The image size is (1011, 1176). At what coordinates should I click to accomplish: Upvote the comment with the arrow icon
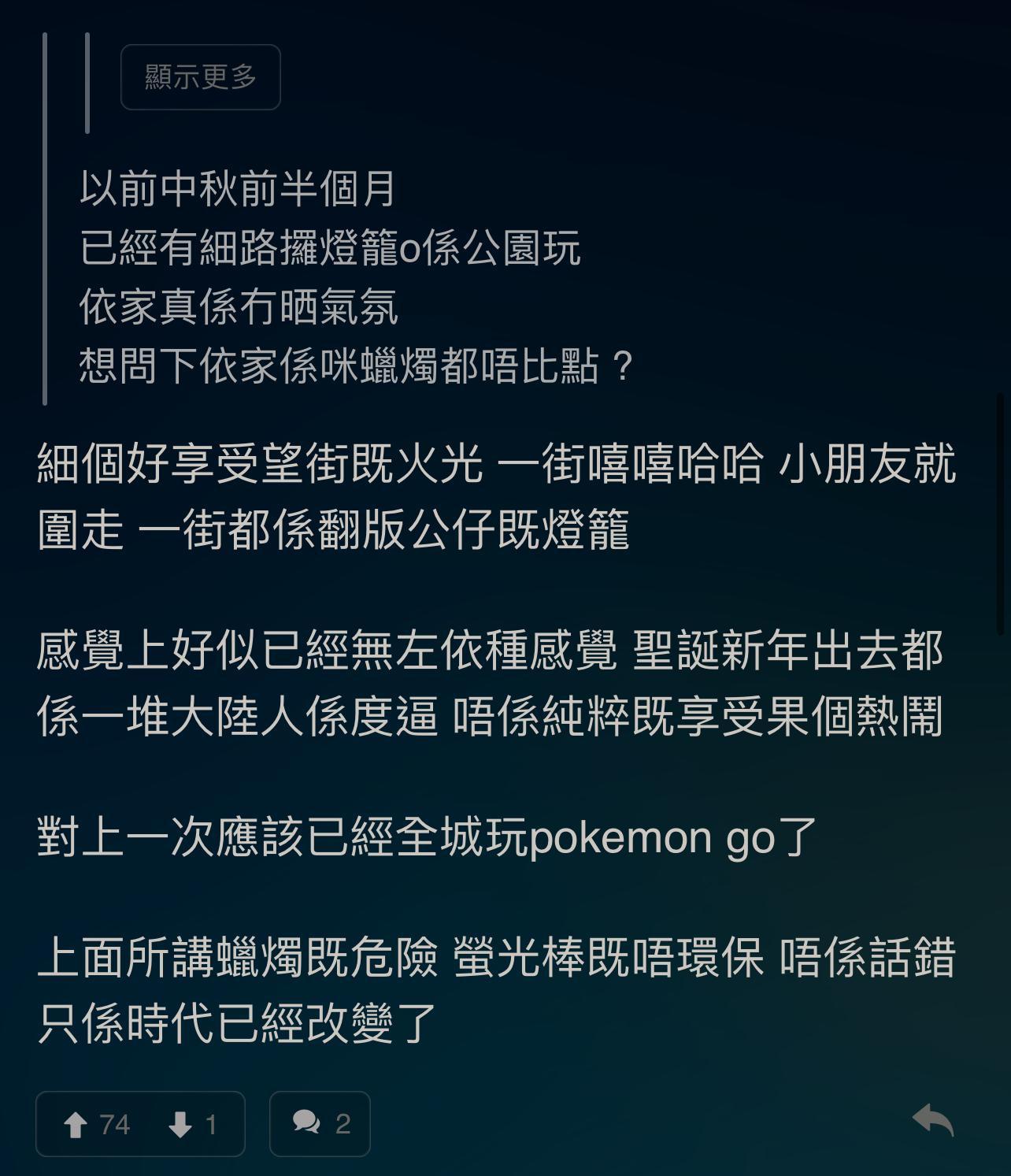(x=77, y=1124)
